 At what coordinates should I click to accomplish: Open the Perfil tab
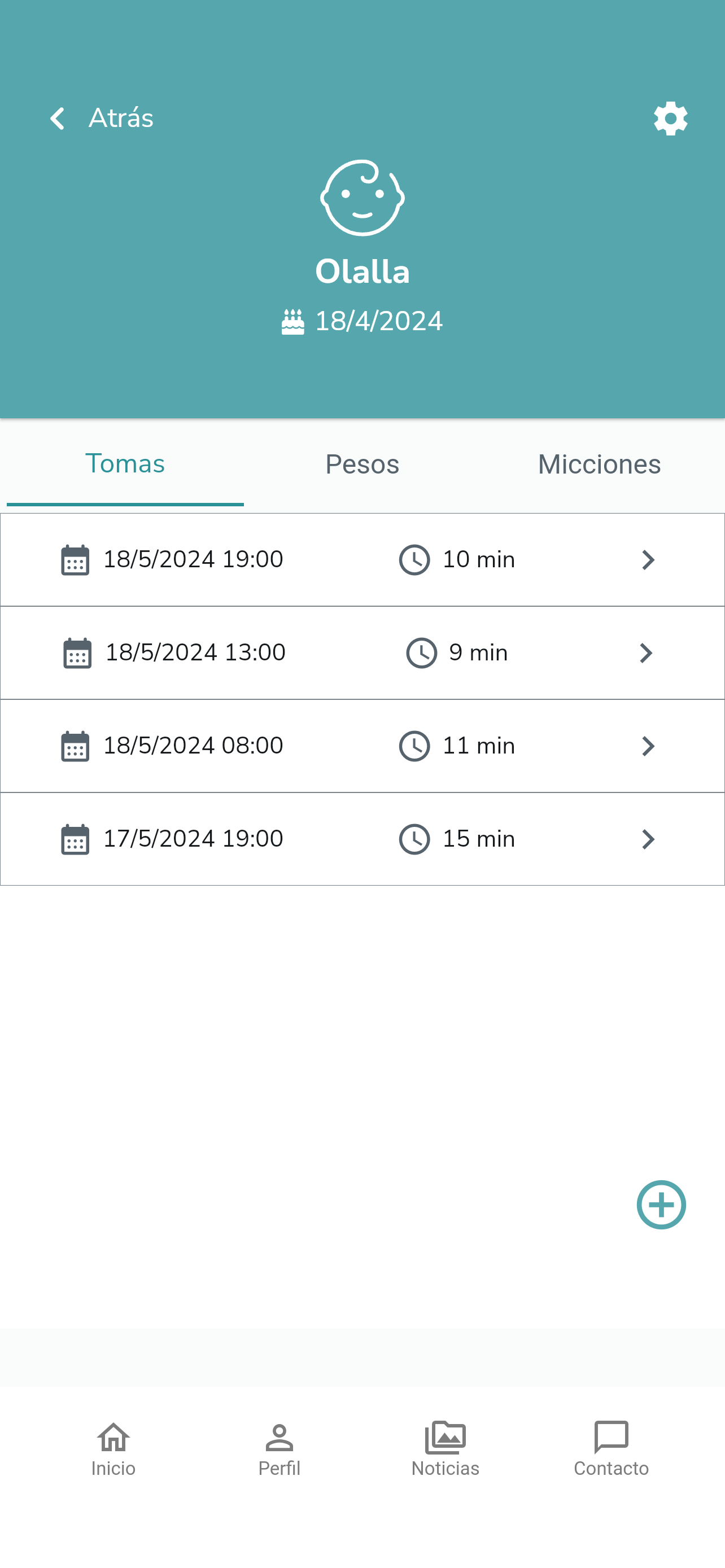[279, 1449]
